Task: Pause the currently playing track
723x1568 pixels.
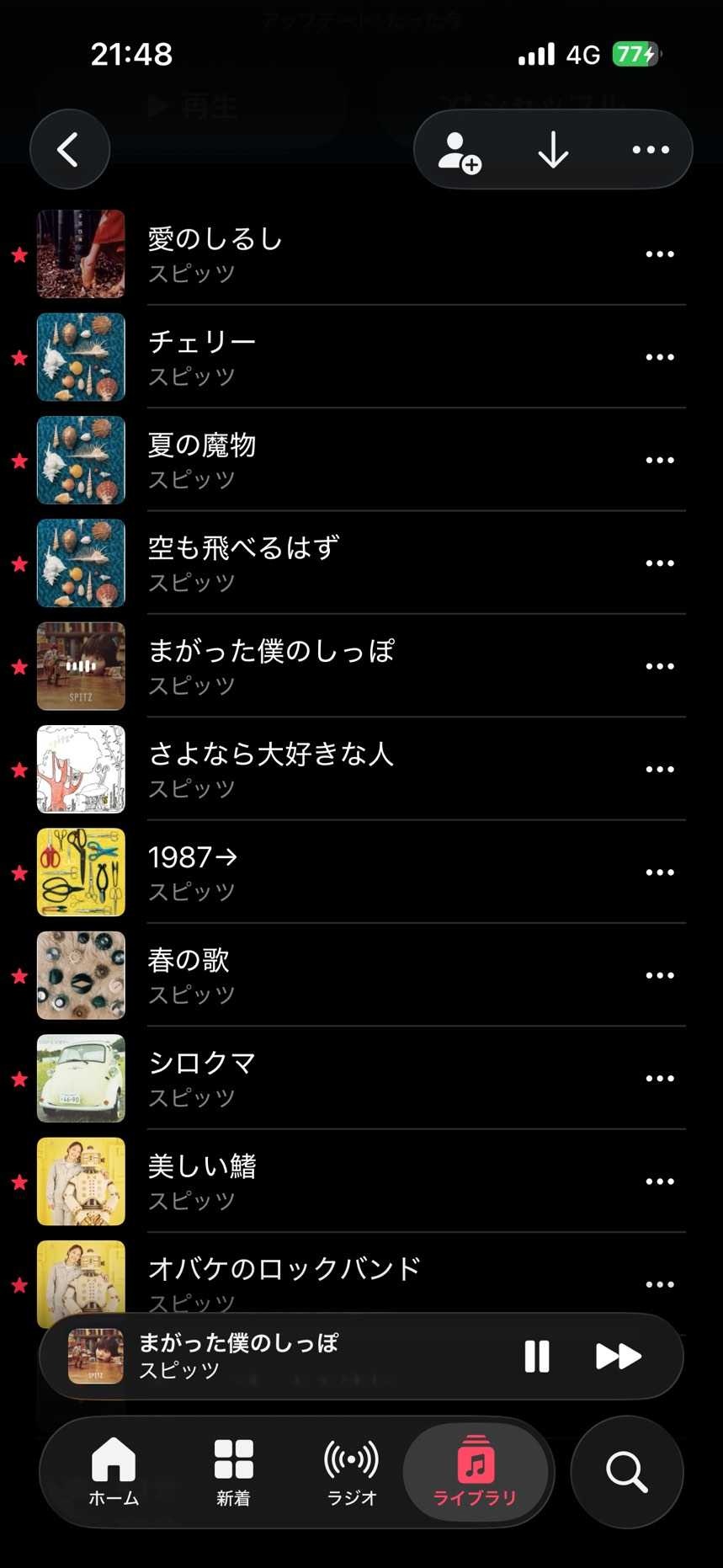Action: [x=537, y=1356]
